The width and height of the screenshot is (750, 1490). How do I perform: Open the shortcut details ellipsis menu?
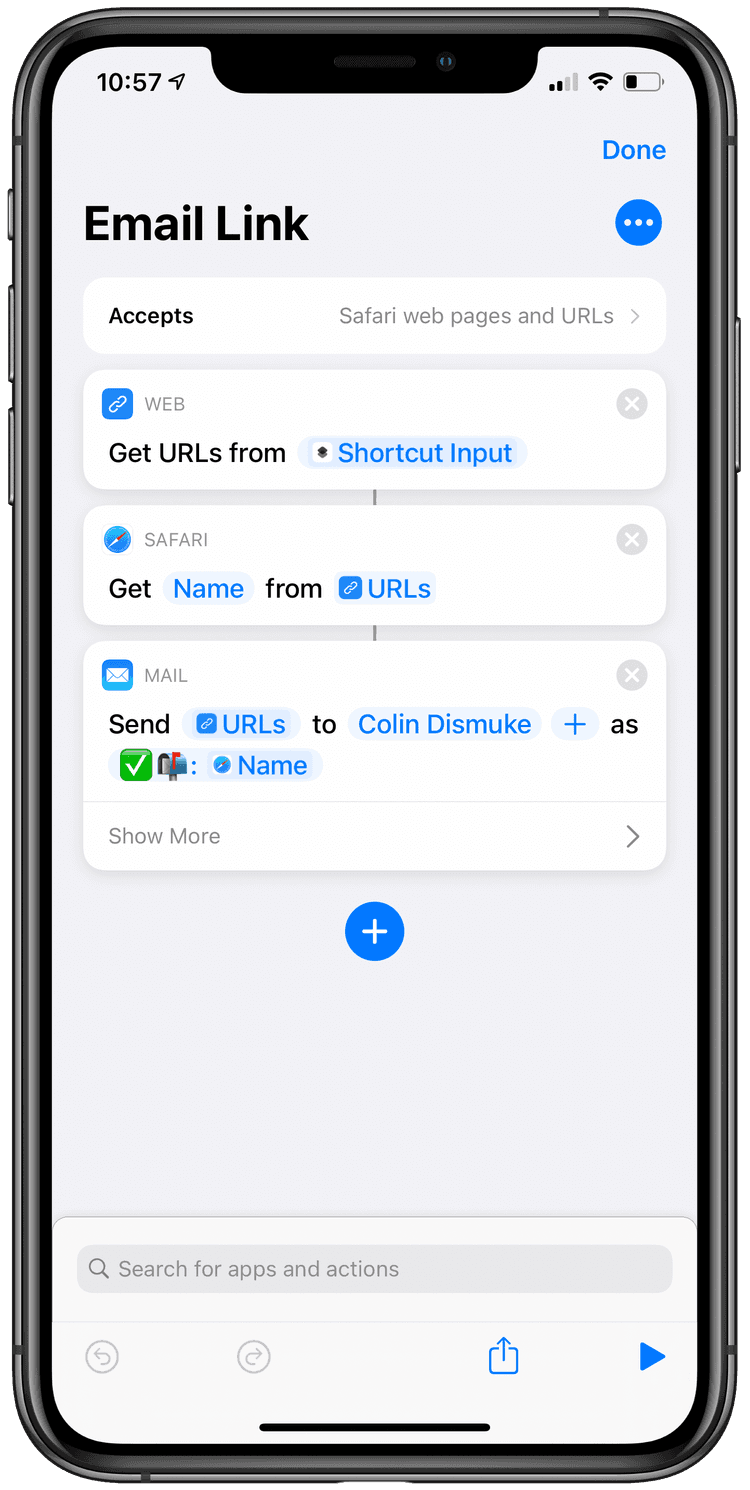(638, 222)
